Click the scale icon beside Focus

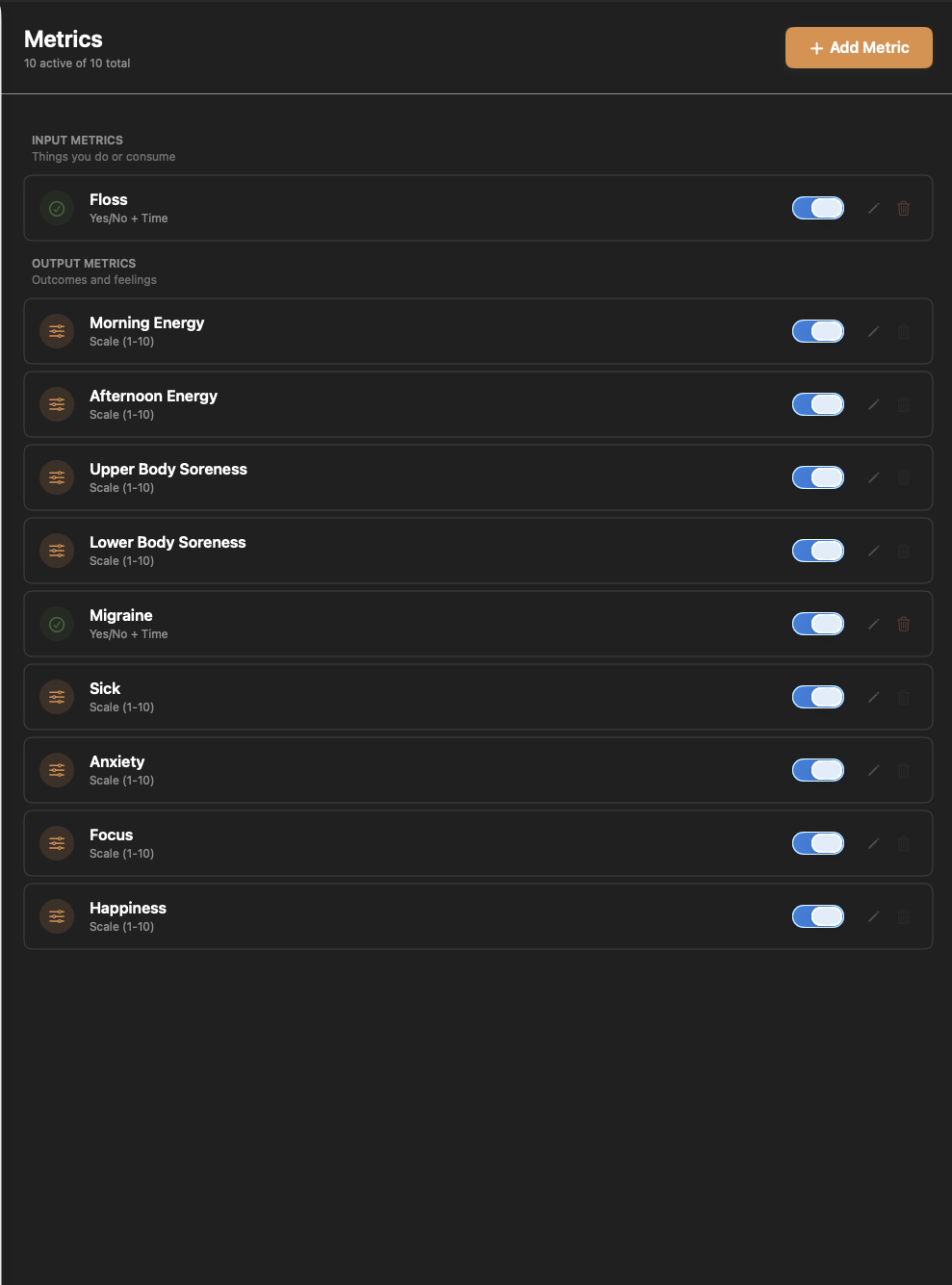(x=56, y=842)
